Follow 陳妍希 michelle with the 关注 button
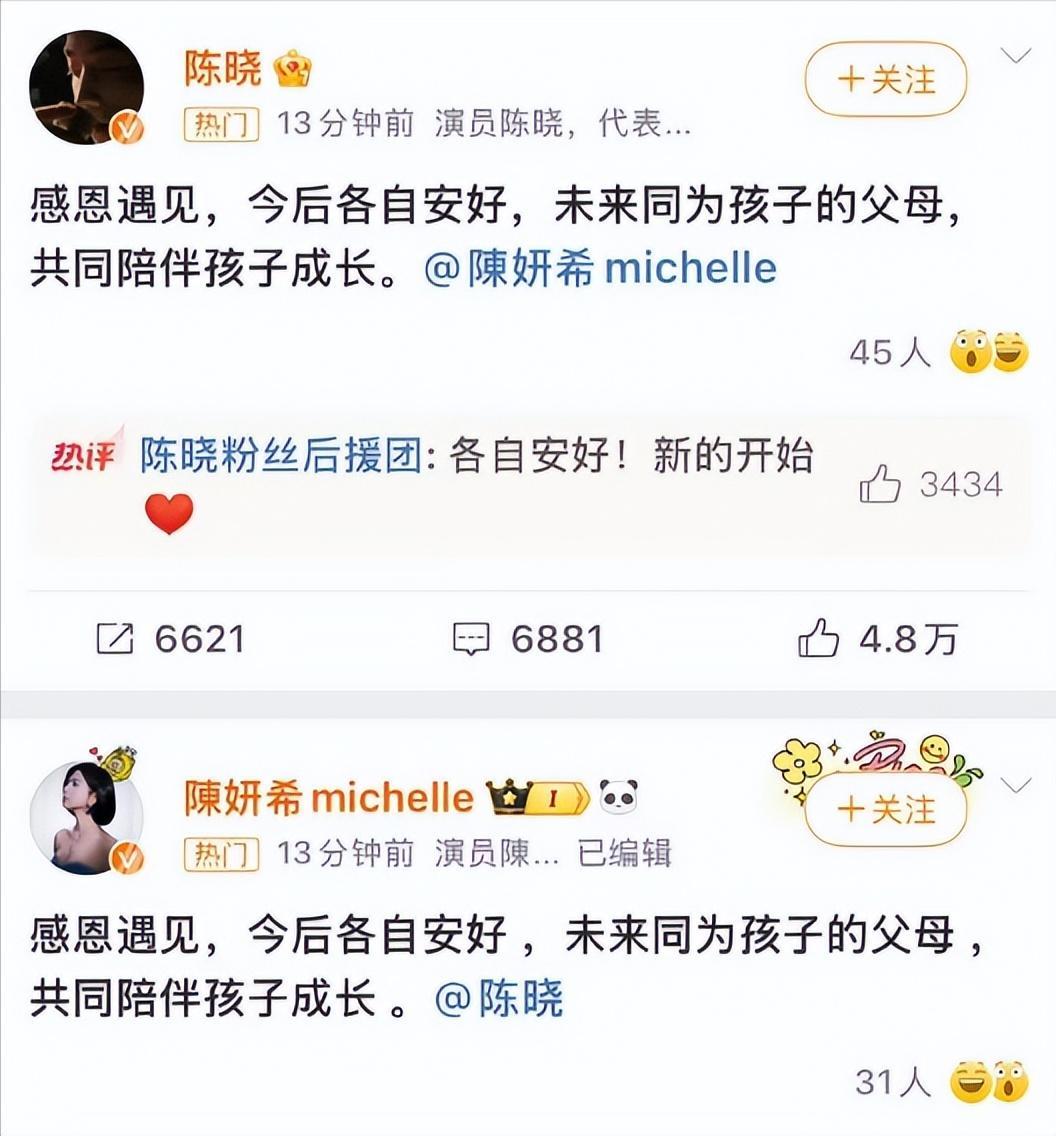 (x=885, y=808)
